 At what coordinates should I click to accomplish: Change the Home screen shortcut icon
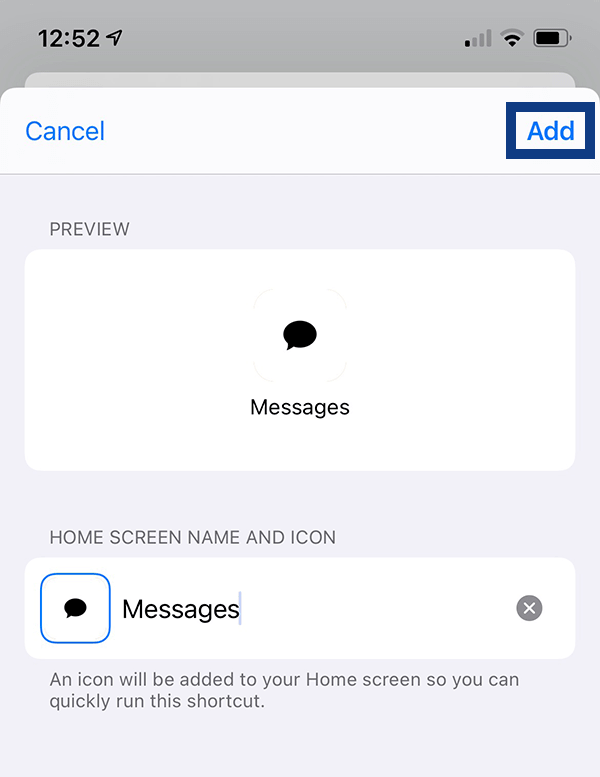[75, 608]
